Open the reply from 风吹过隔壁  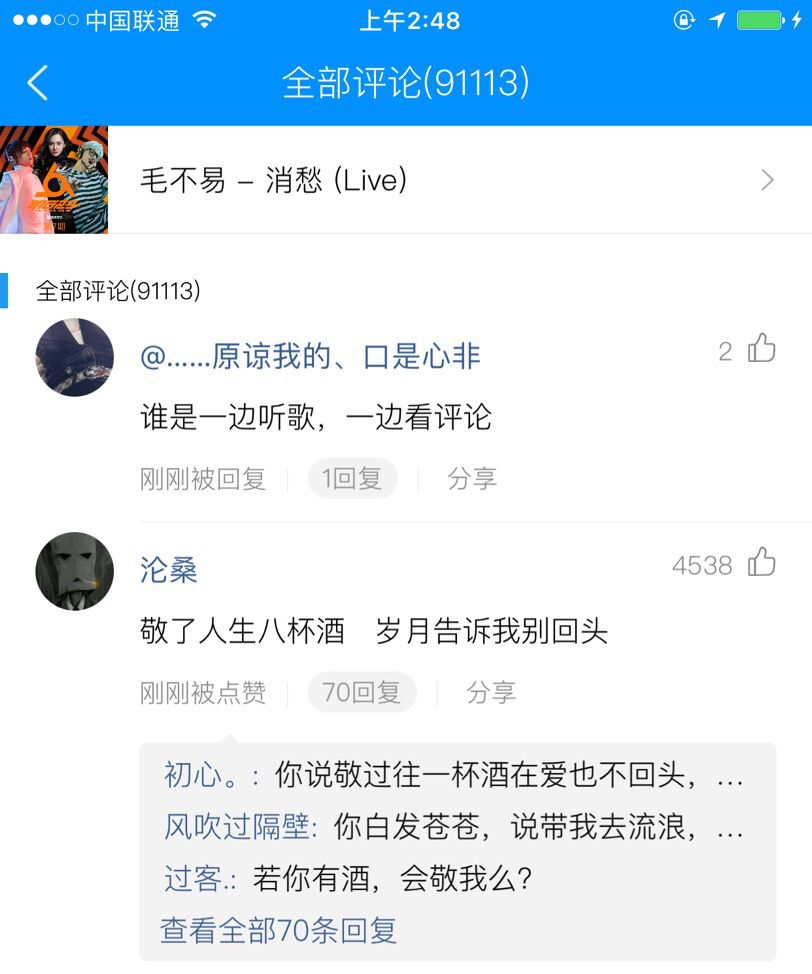tap(455, 828)
